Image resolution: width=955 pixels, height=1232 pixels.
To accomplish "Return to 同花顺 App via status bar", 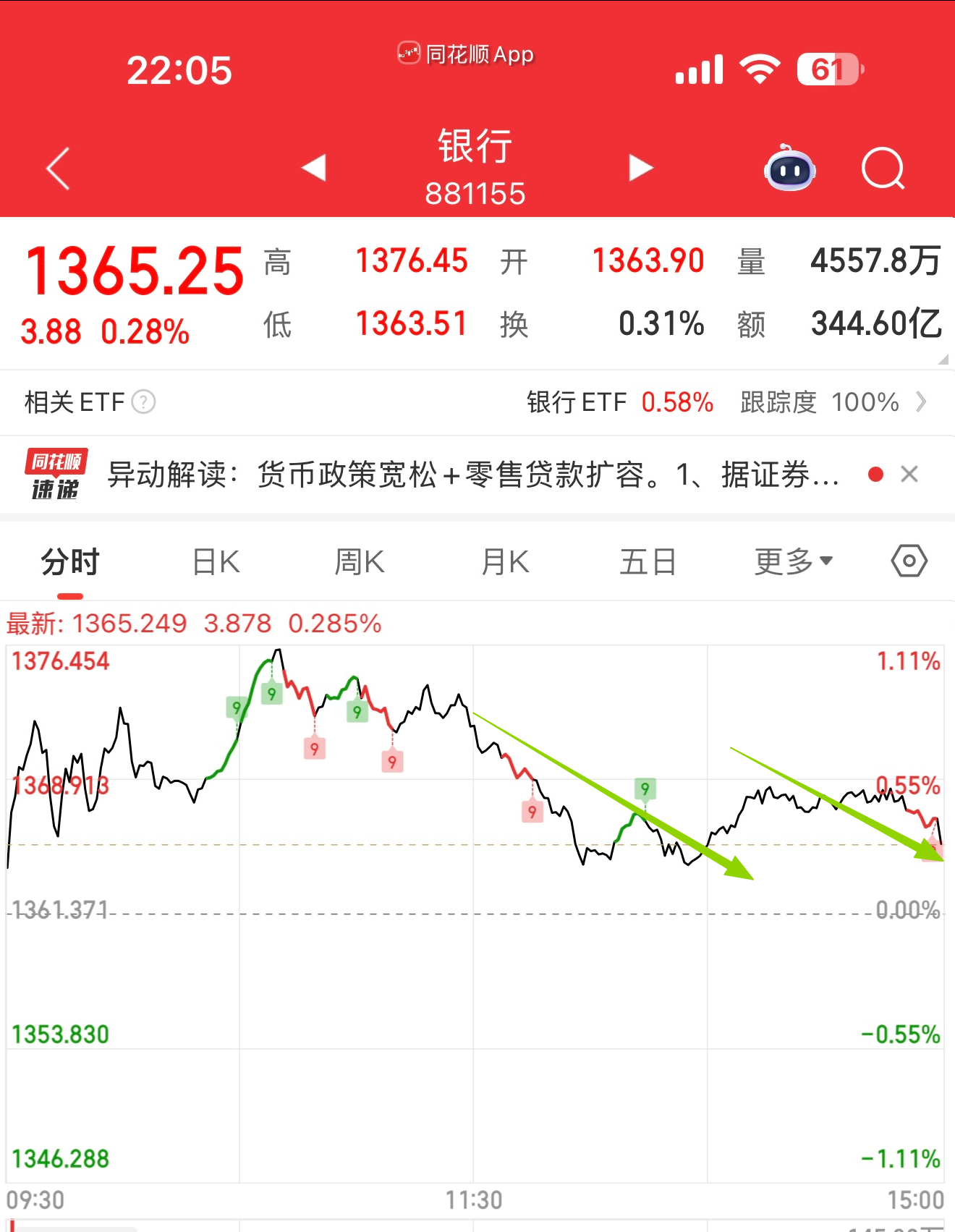I will 466,54.
